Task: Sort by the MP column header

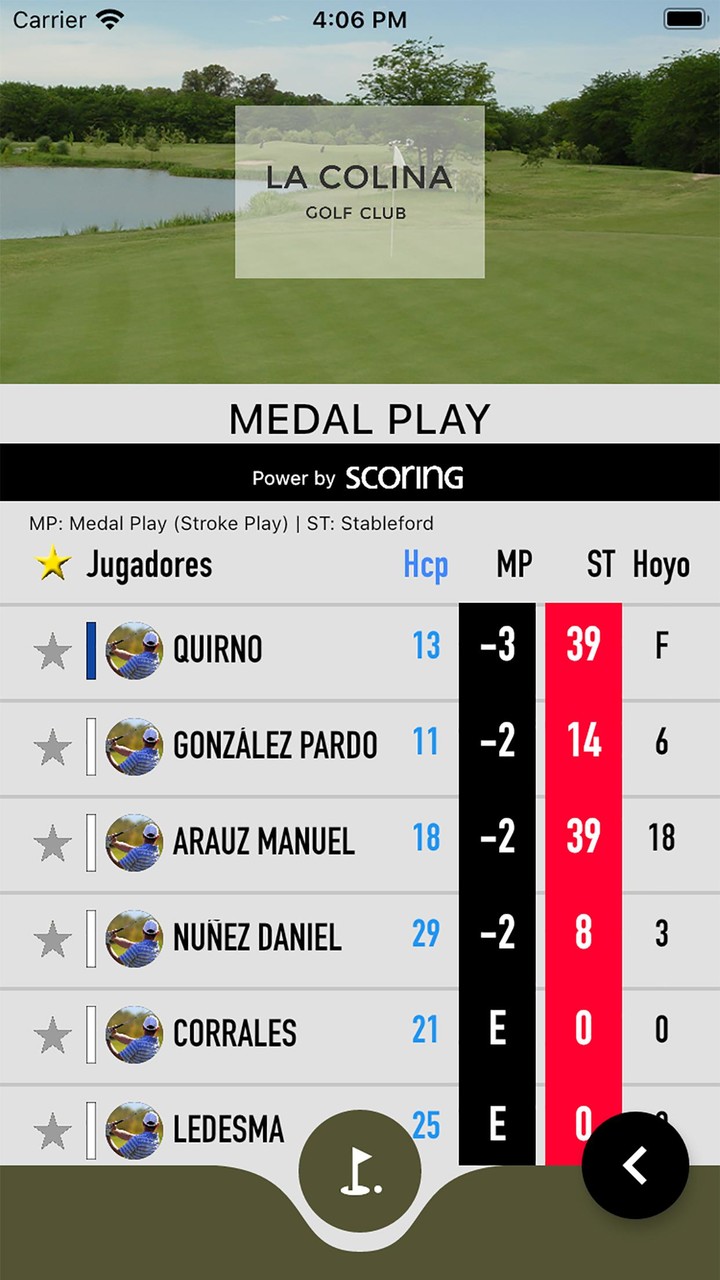Action: [513, 565]
